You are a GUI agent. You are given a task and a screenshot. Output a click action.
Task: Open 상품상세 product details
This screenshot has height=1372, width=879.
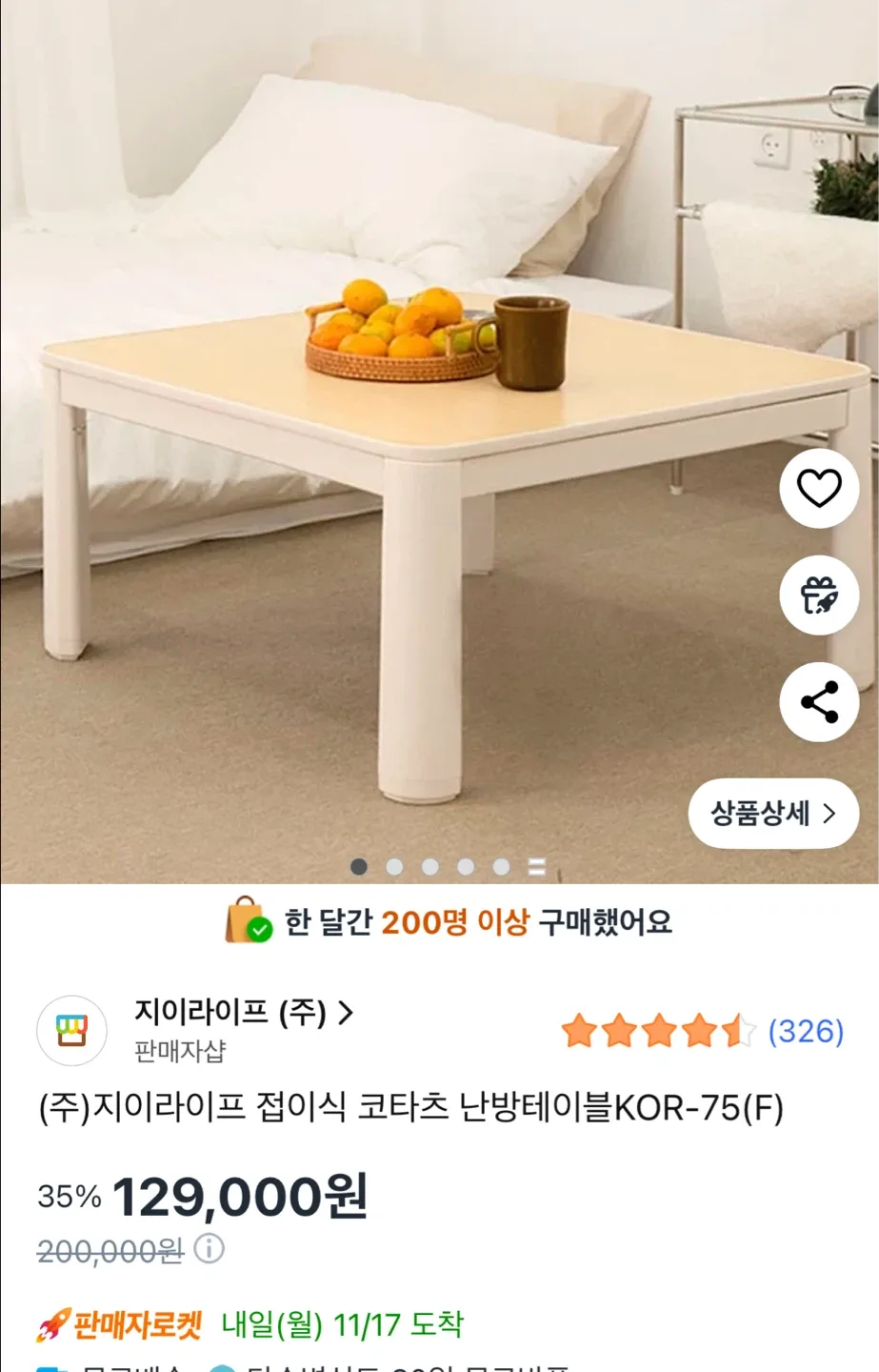coord(773,814)
